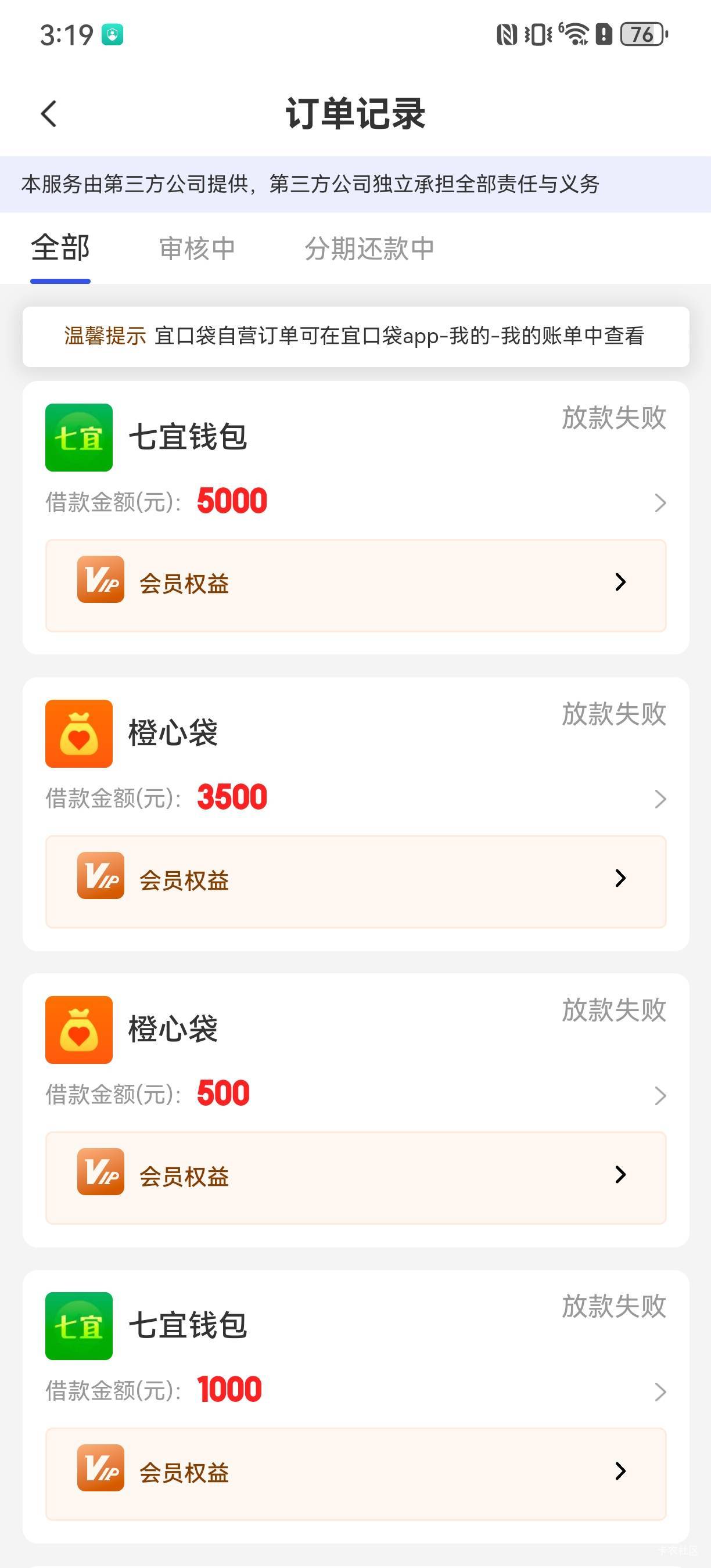This screenshot has height=1568, width=711.
Task: Go back from 订单记录 page
Action: 49,114
